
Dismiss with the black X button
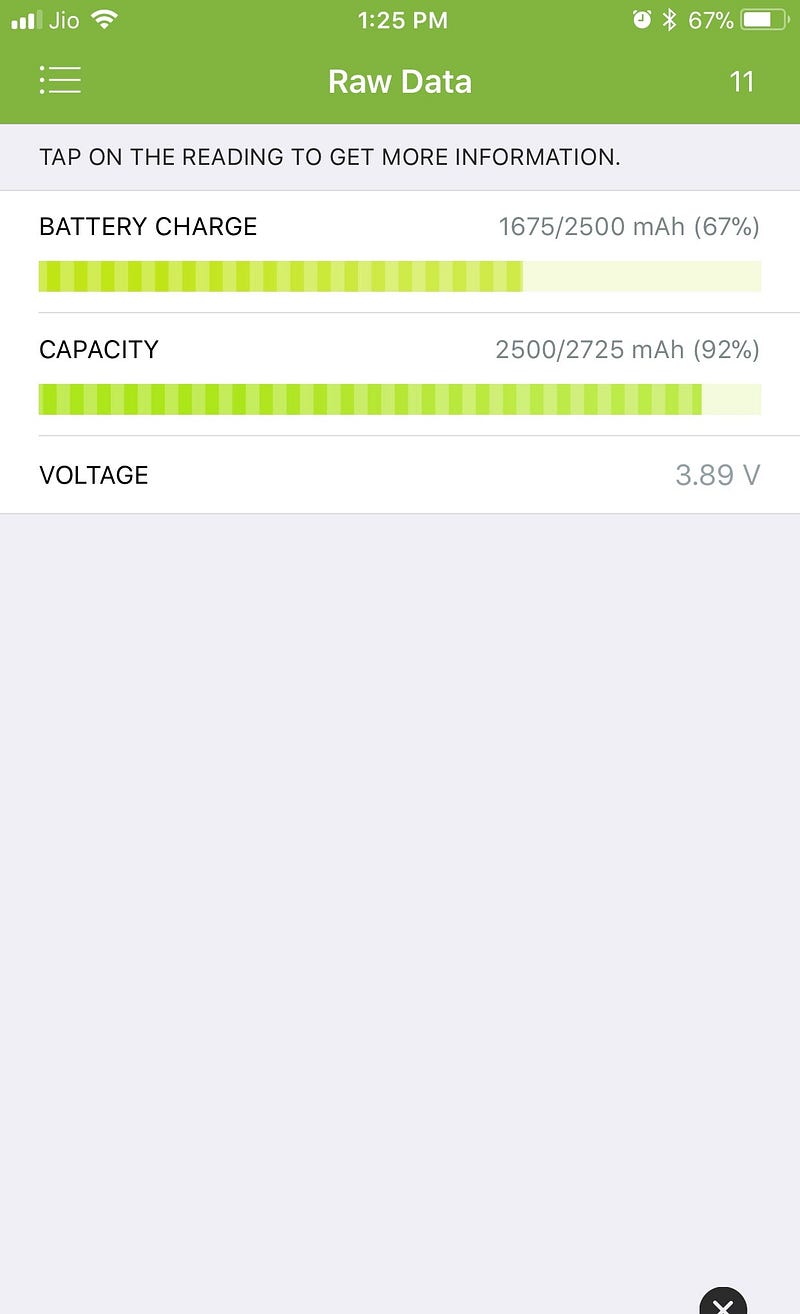click(723, 1300)
